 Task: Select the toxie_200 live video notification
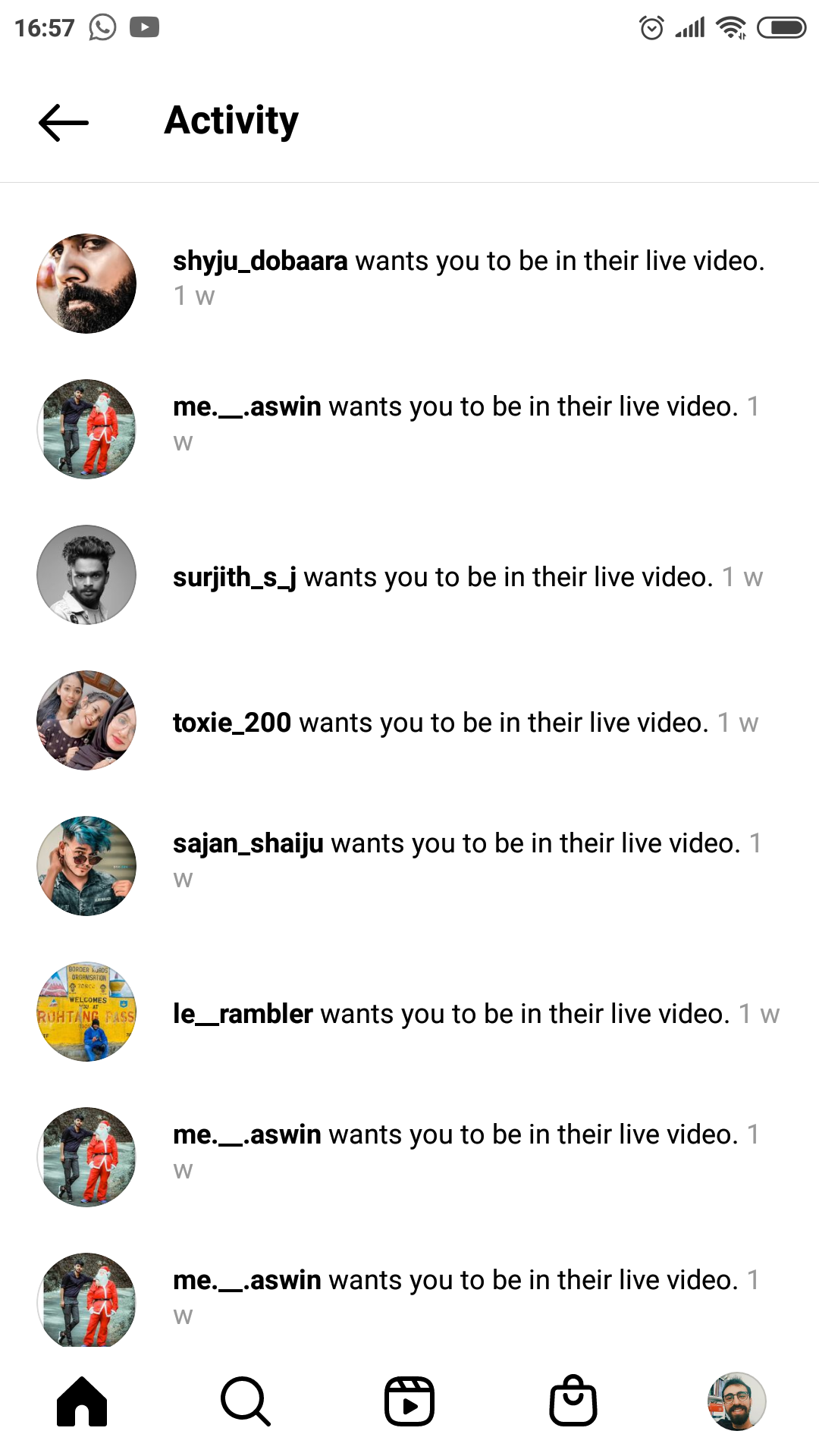465,723
